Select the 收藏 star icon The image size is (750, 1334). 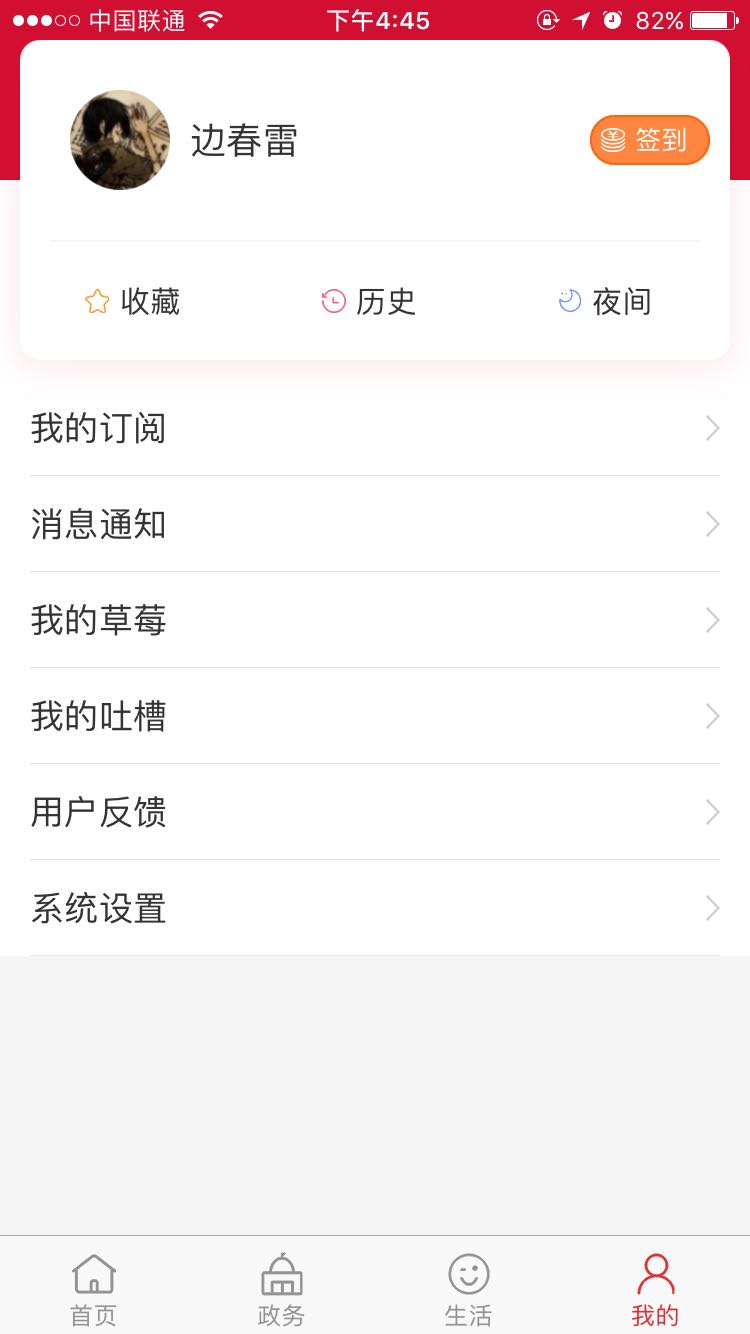click(x=97, y=301)
